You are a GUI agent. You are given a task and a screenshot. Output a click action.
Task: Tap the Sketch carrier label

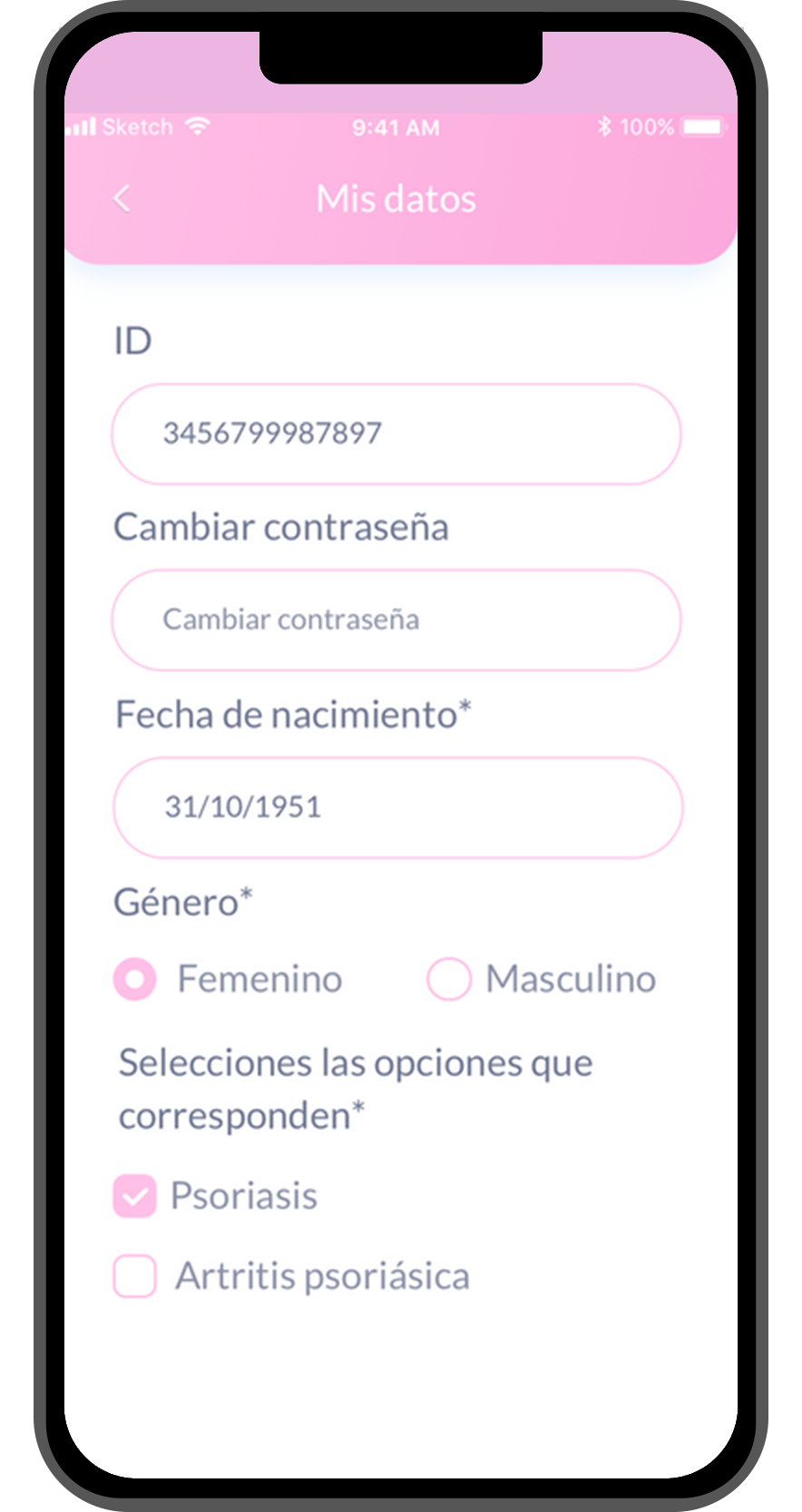[x=138, y=126]
